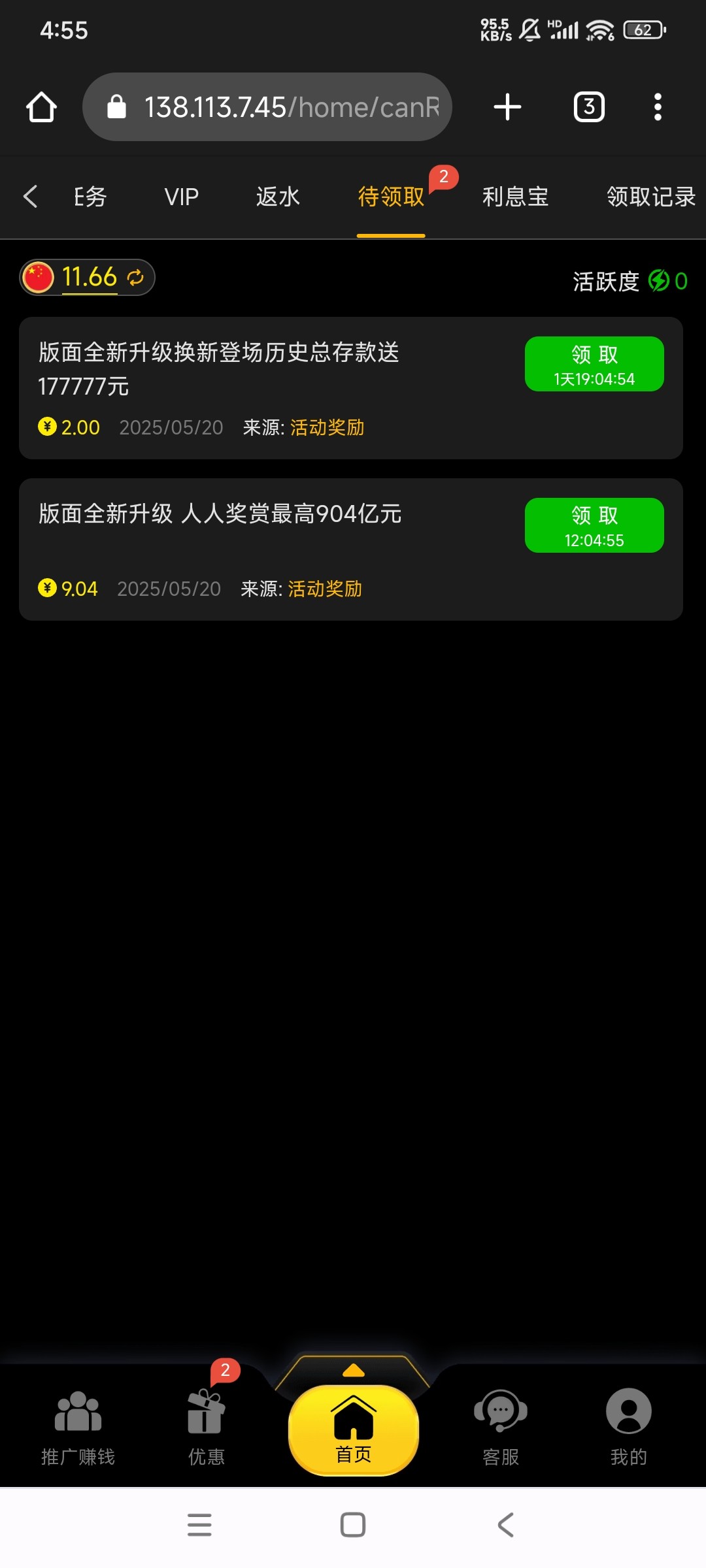The image size is (706, 1568).
Task: Open a new browser tab
Action: [x=507, y=107]
